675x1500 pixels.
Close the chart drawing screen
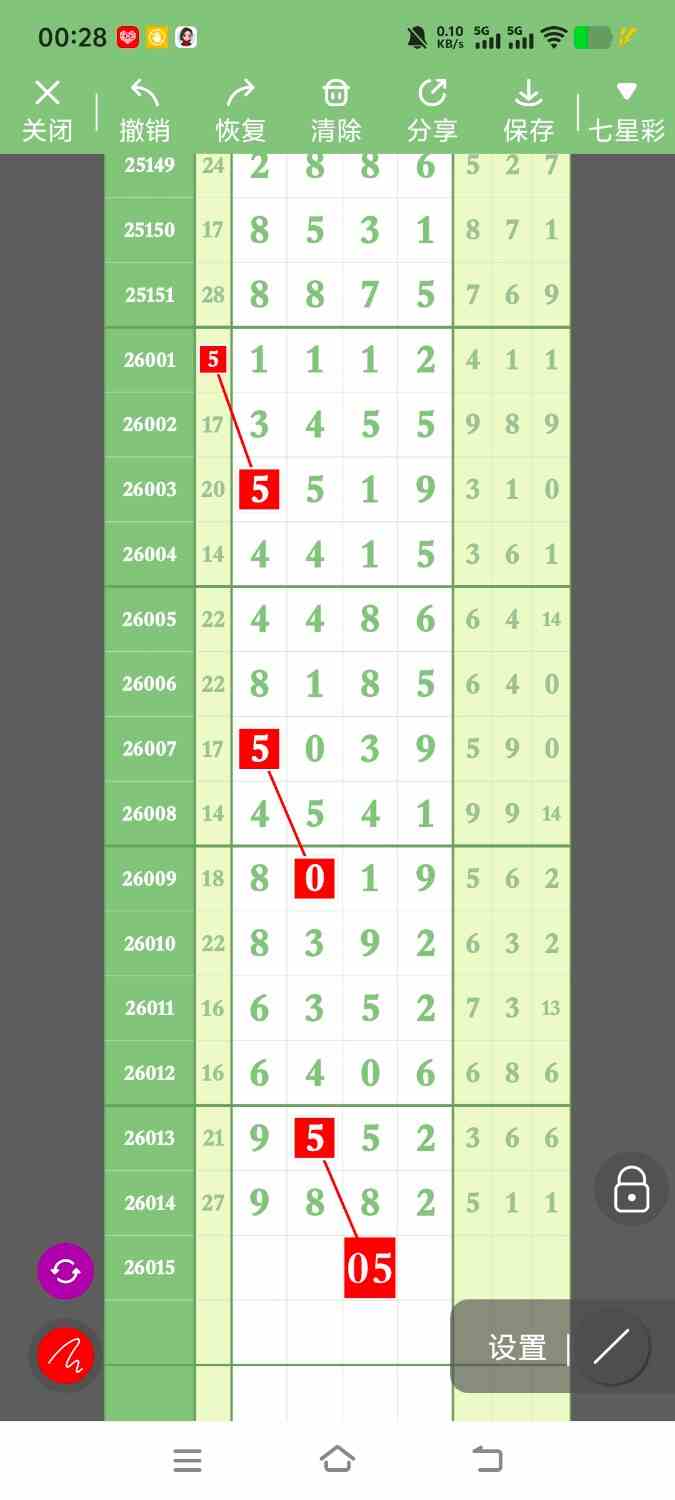[x=47, y=111]
